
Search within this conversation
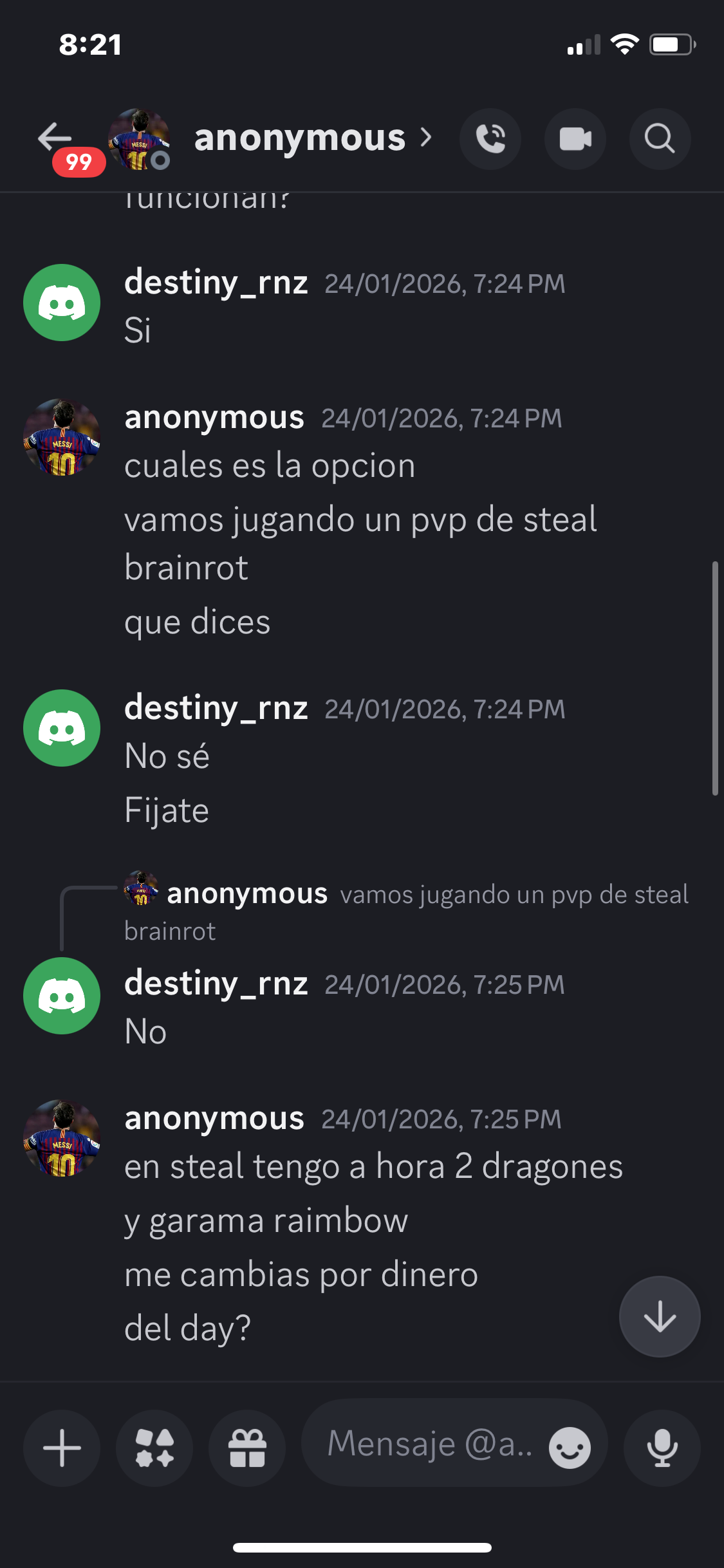click(x=660, y=139)
